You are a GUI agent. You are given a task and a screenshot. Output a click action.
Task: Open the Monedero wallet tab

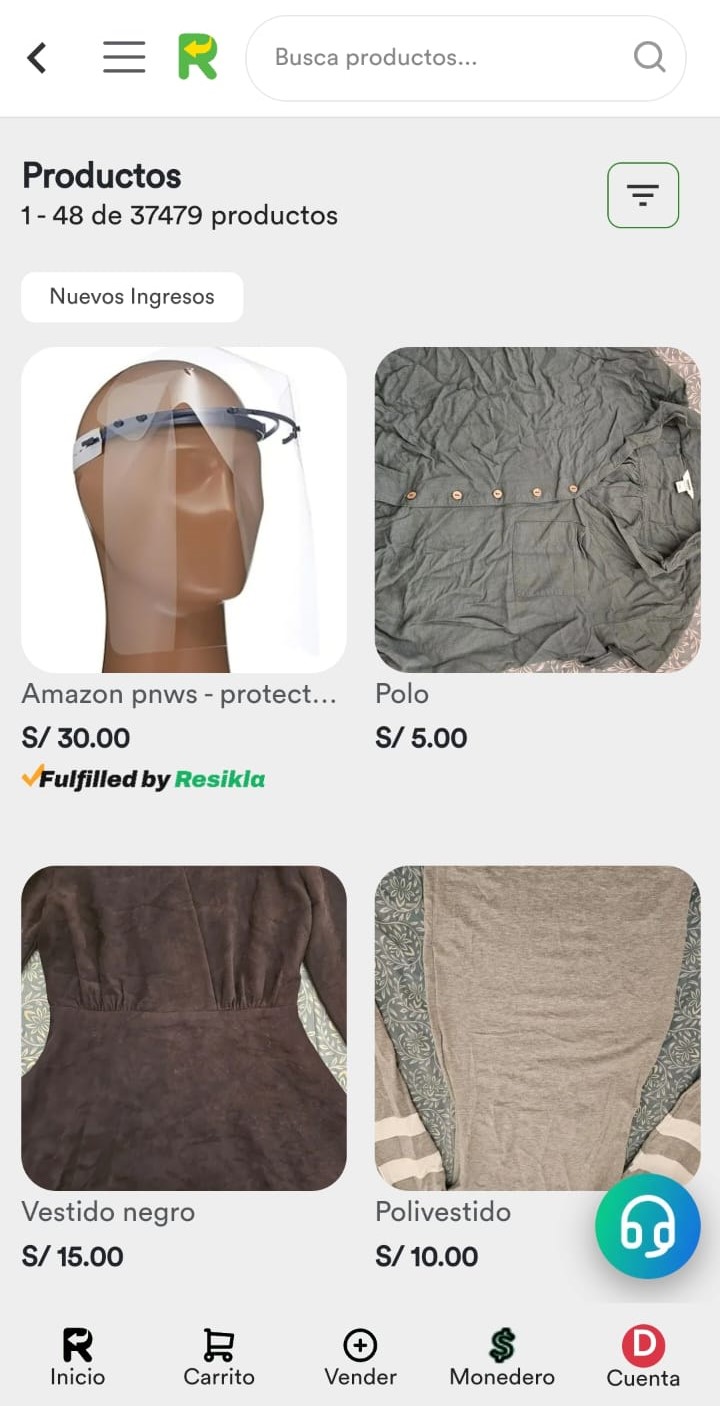click(502, 1357)
